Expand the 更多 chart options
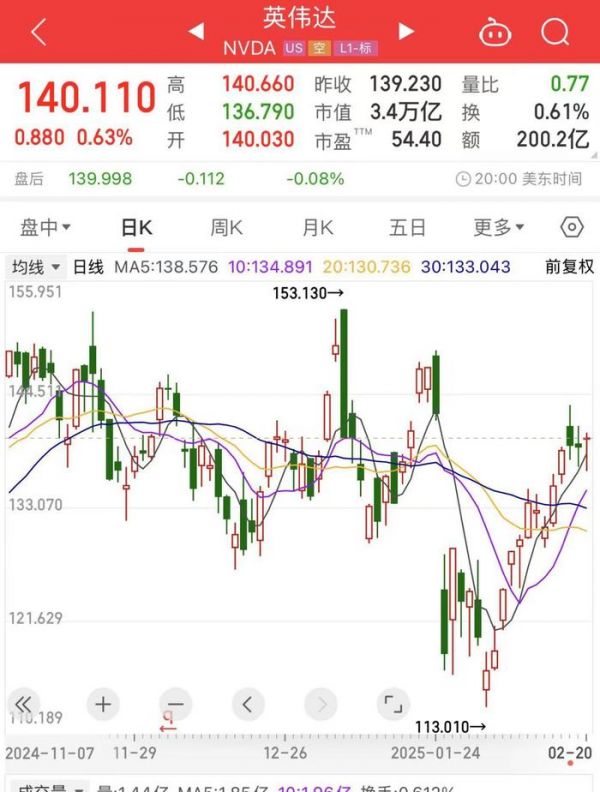This screenshot has width=600, height=792. [498, 228]
